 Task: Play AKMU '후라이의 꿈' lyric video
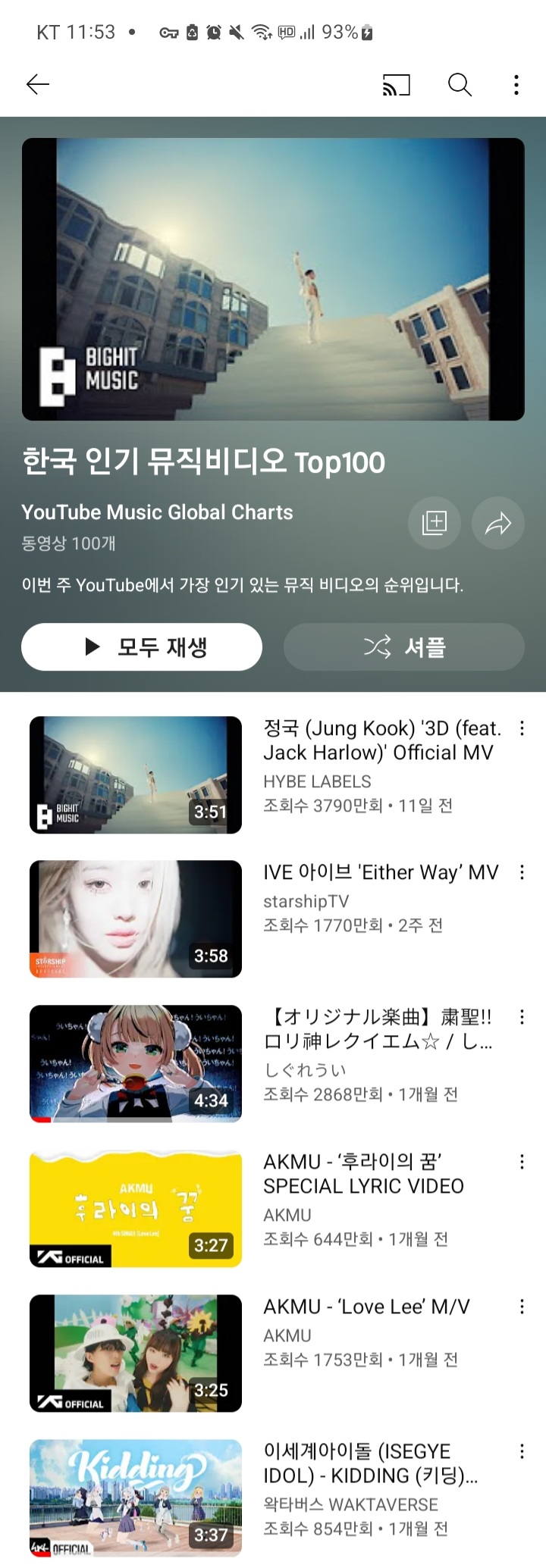click(x=136, y=1209)
